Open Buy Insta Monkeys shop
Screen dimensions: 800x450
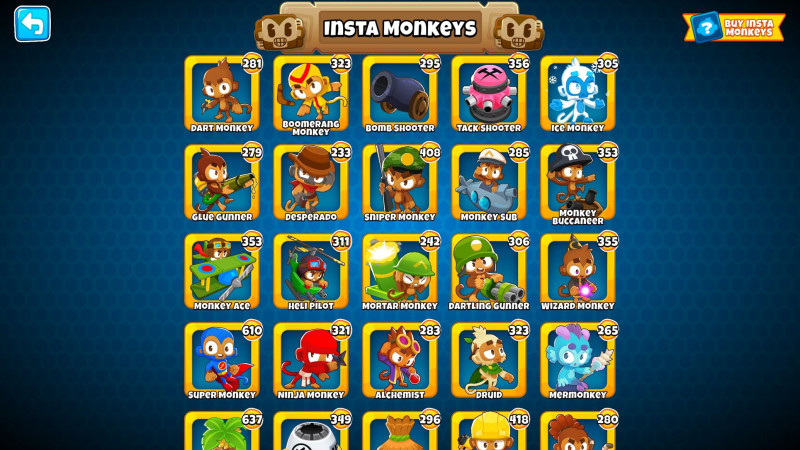click(x=734, y=27)
